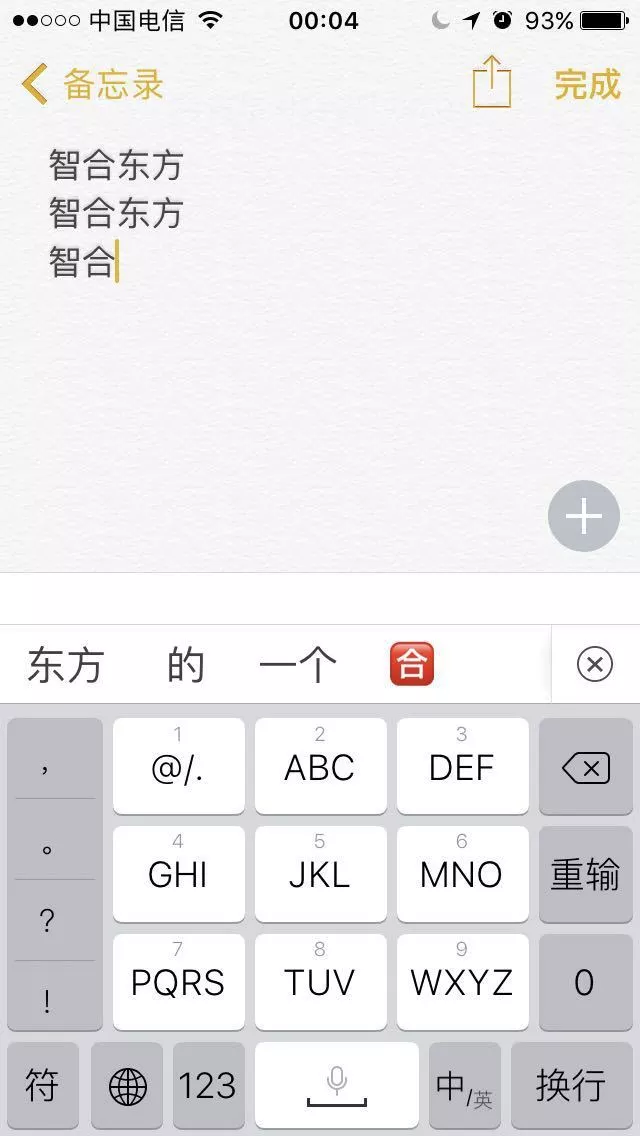640x1136 pixels.
Task: Open the plus attachment button
Action: click(x=584, y=516)
